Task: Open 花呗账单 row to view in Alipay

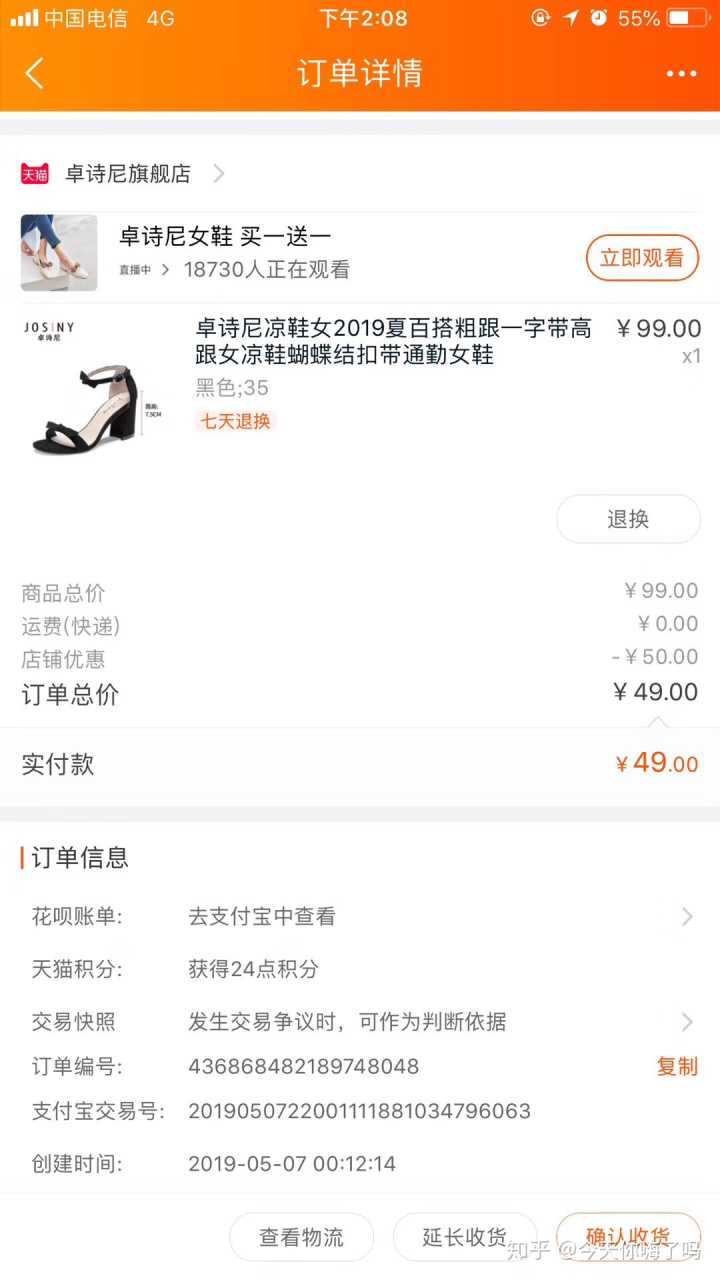Action: [360, 916]
